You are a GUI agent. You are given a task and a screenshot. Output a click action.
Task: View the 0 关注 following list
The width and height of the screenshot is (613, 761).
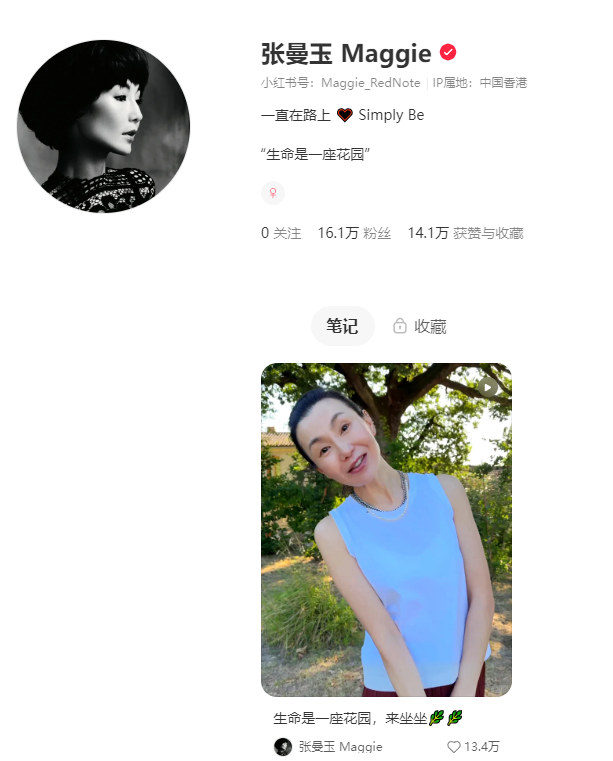pos(281,233)
